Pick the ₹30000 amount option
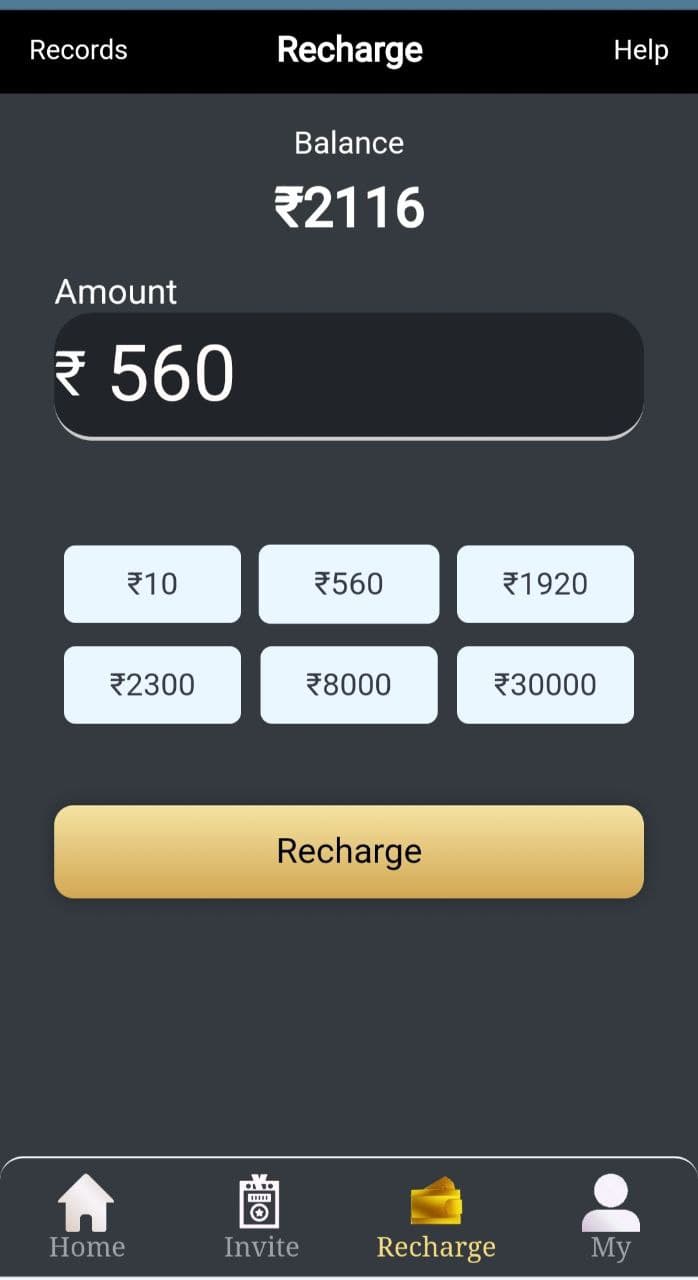This screenshot has height=1280, width=698. 545,685
